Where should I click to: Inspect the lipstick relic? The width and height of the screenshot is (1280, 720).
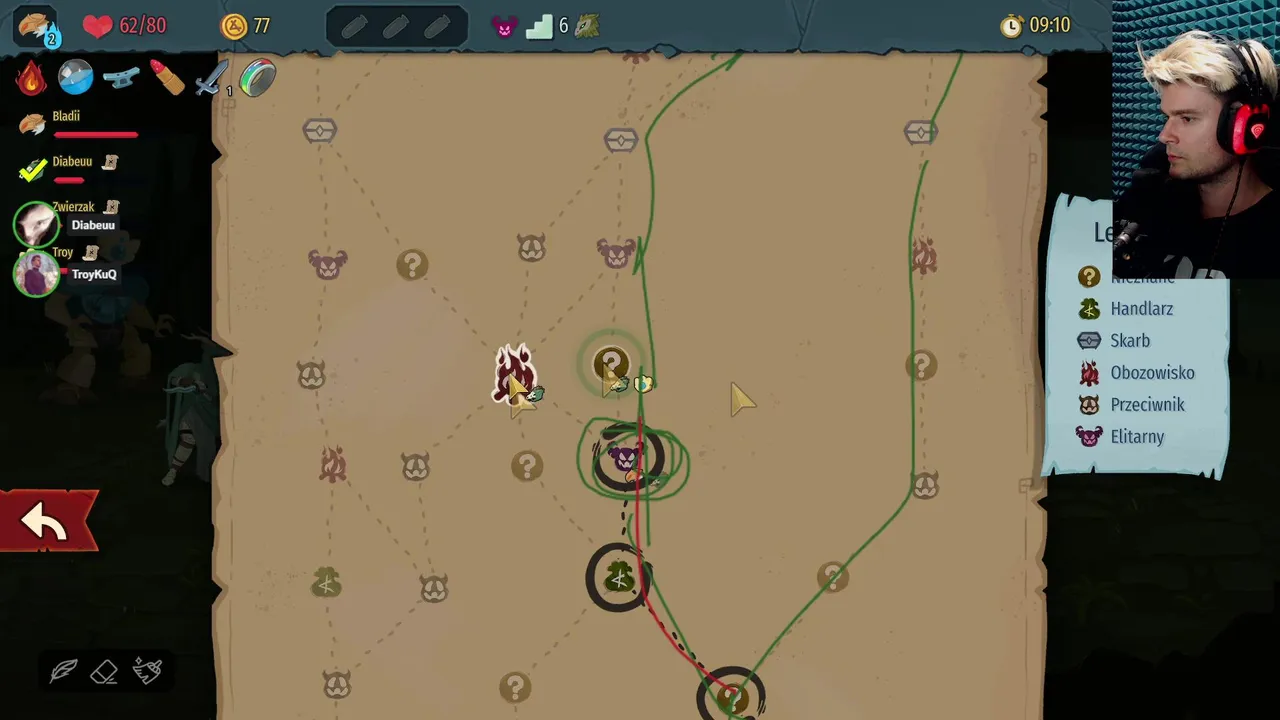click(167, 78)
